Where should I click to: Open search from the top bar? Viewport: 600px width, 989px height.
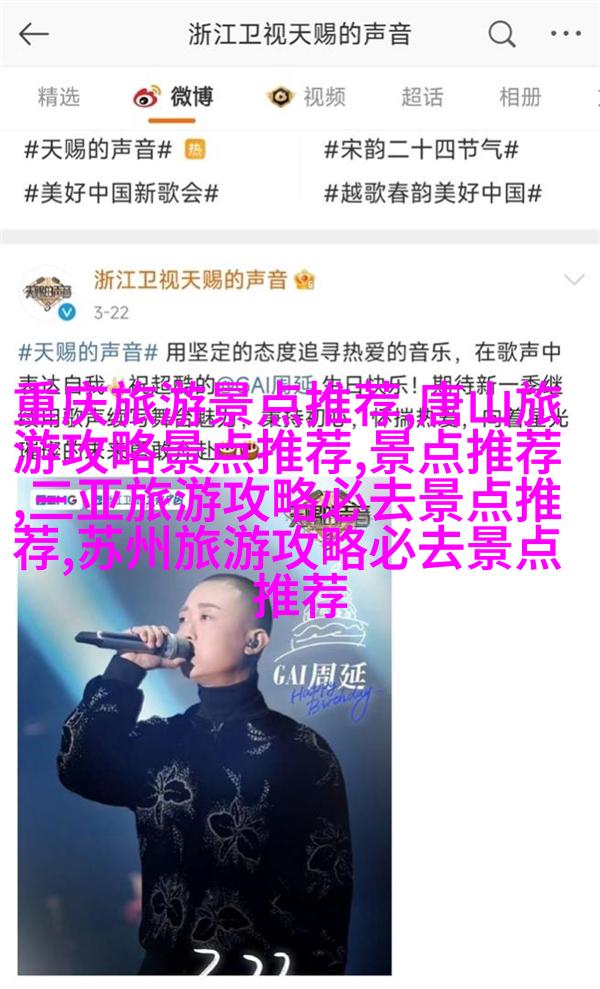[500, 35]
